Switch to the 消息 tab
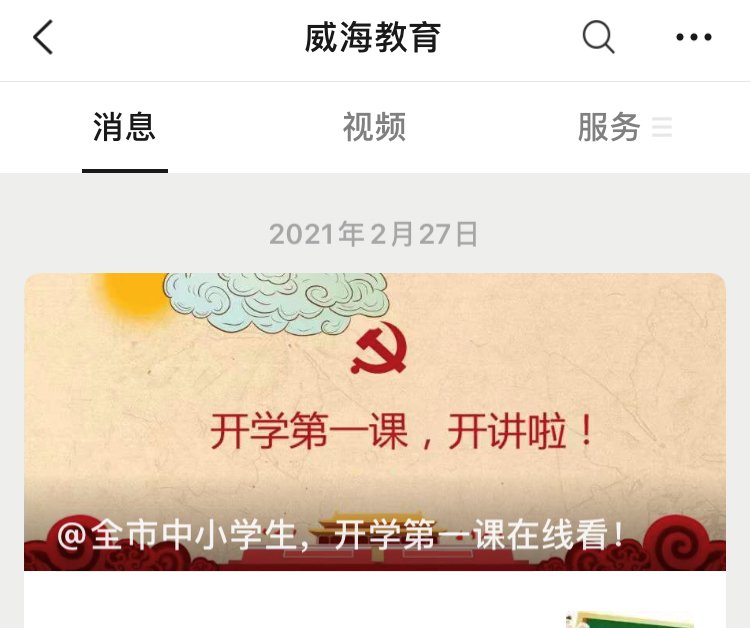Image resolution: width=750 pixels, height=628 pixels. coord(125,128)
